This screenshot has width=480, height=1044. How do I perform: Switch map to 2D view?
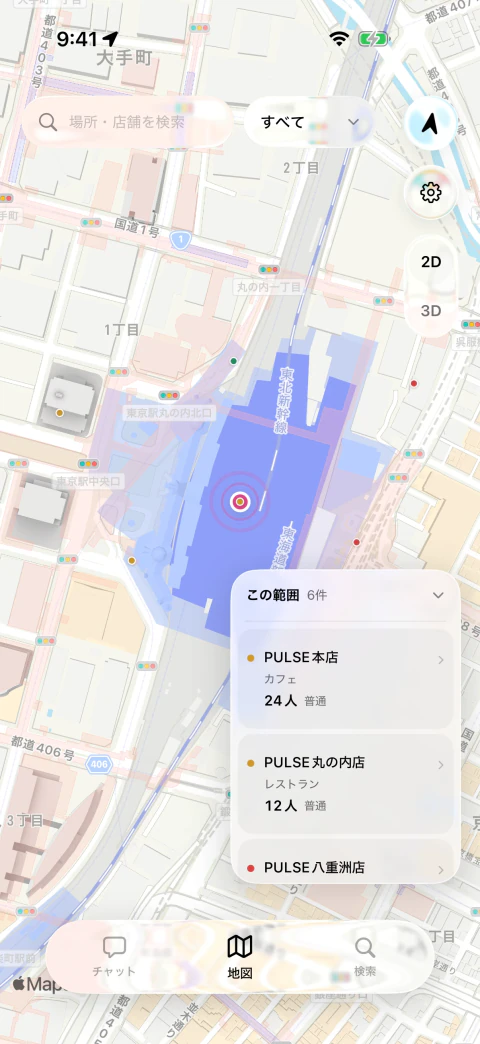point(431,262)
